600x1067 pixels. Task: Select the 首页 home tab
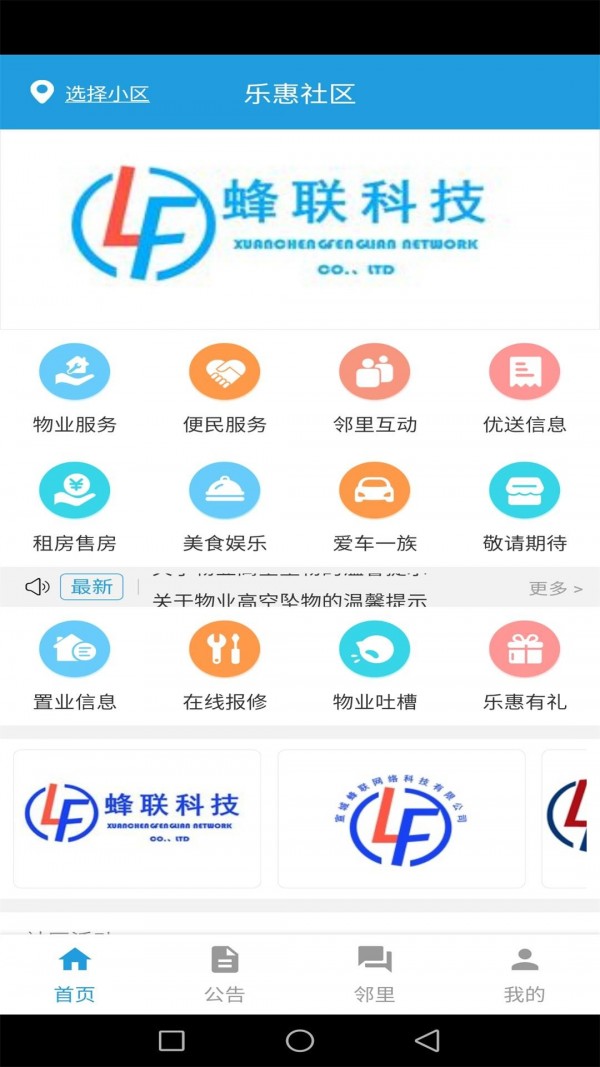coord(75,974)
